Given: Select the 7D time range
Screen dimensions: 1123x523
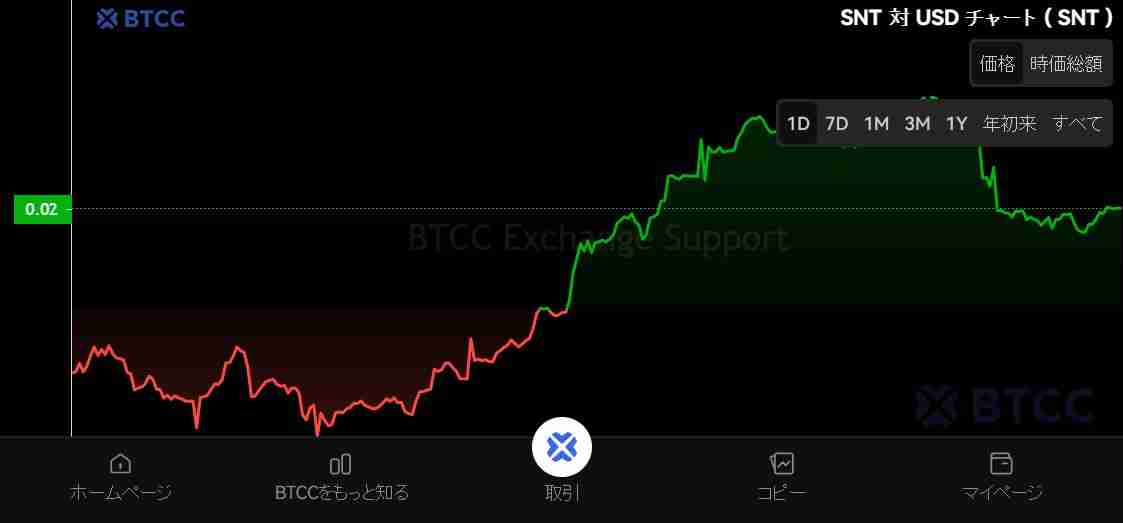Looking at the screenshot, I should 836,124.
